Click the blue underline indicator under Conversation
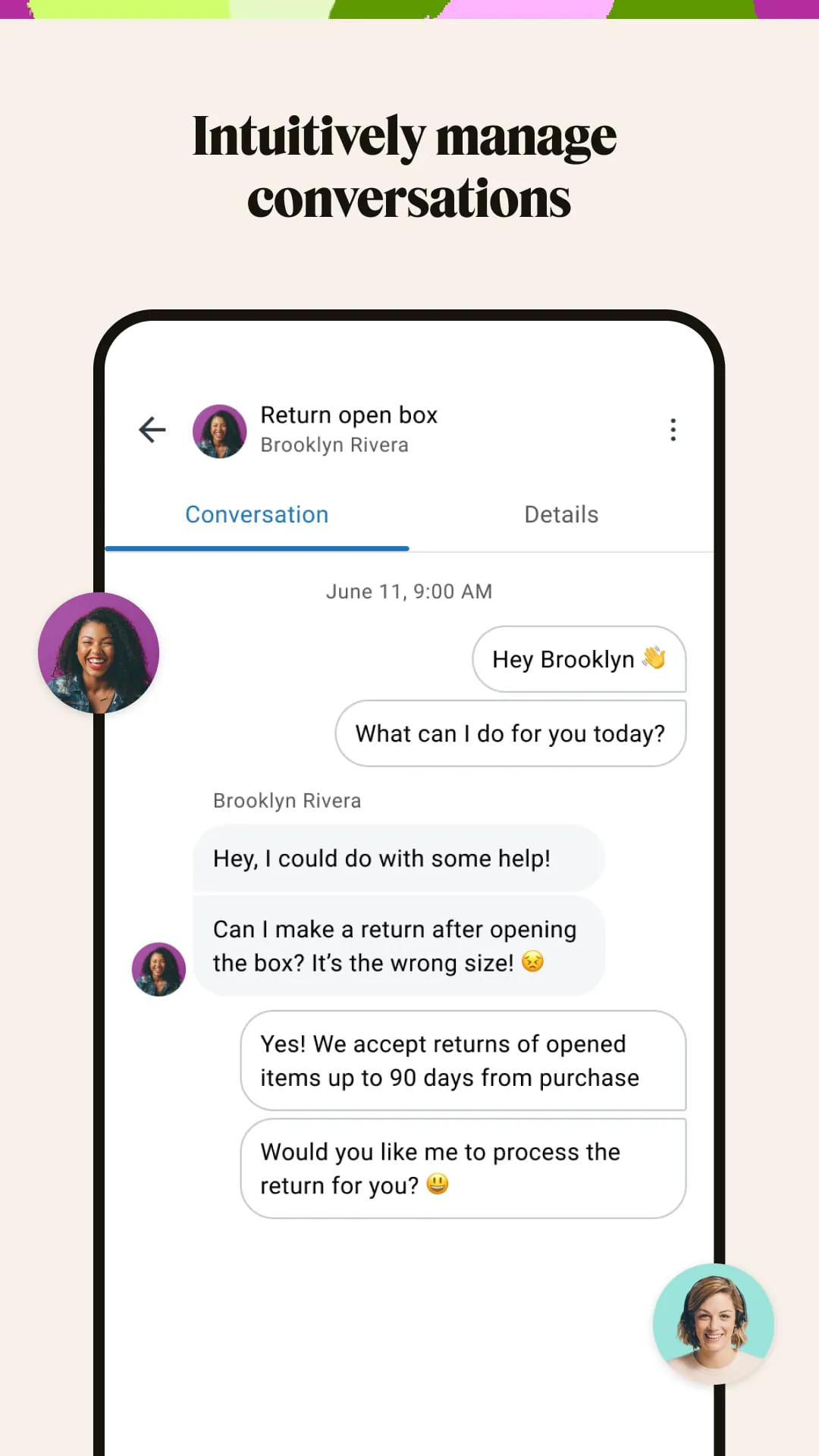Screen dimensions: 819x1456 [x=256, y=548]
